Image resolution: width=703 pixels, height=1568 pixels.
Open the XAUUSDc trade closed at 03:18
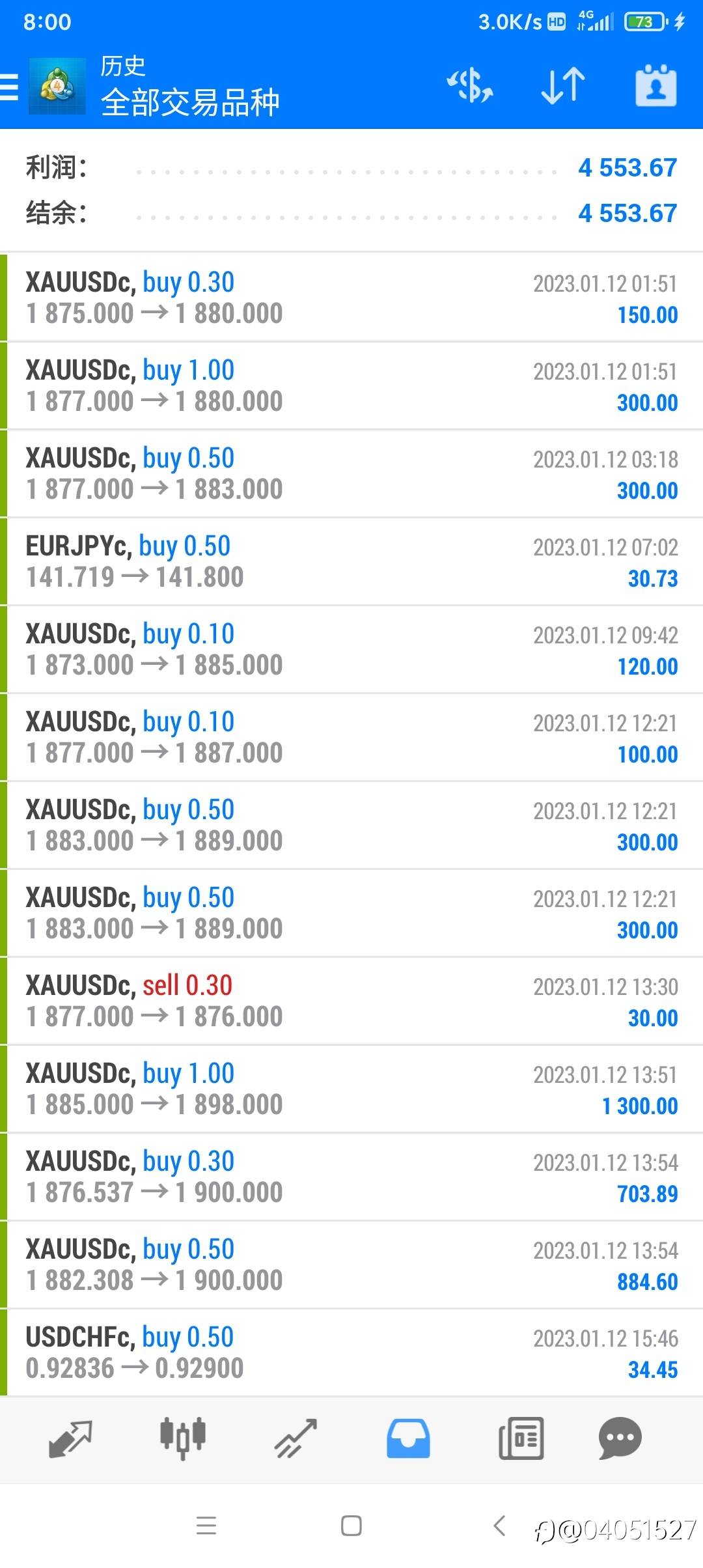click(351, 473)
